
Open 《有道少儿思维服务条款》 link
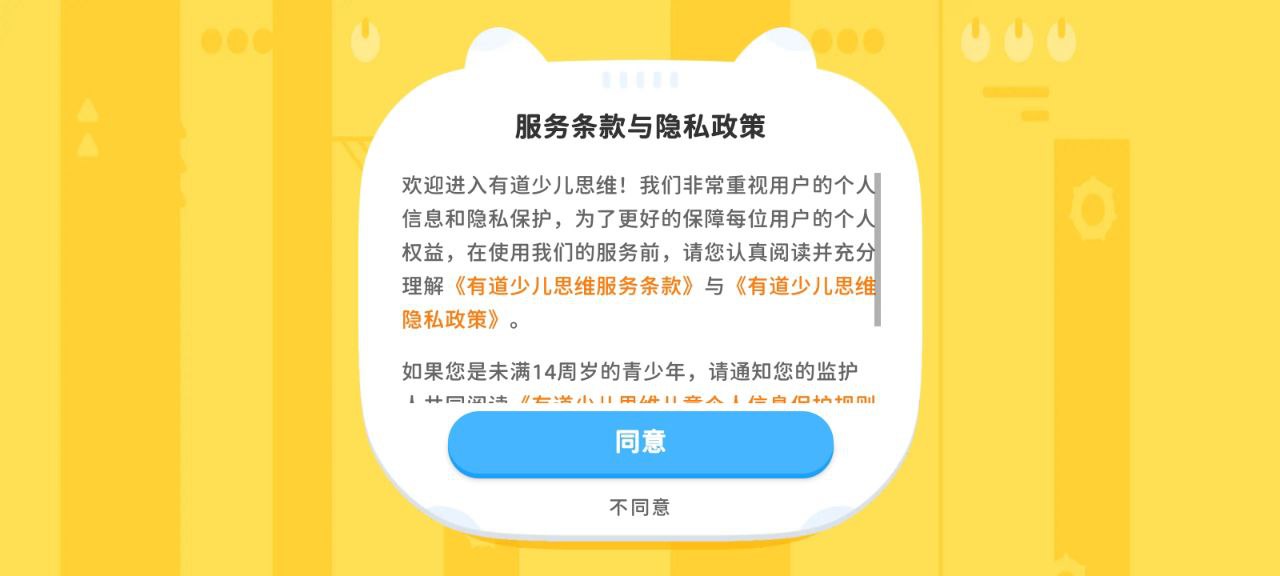[x=574, y=286]
